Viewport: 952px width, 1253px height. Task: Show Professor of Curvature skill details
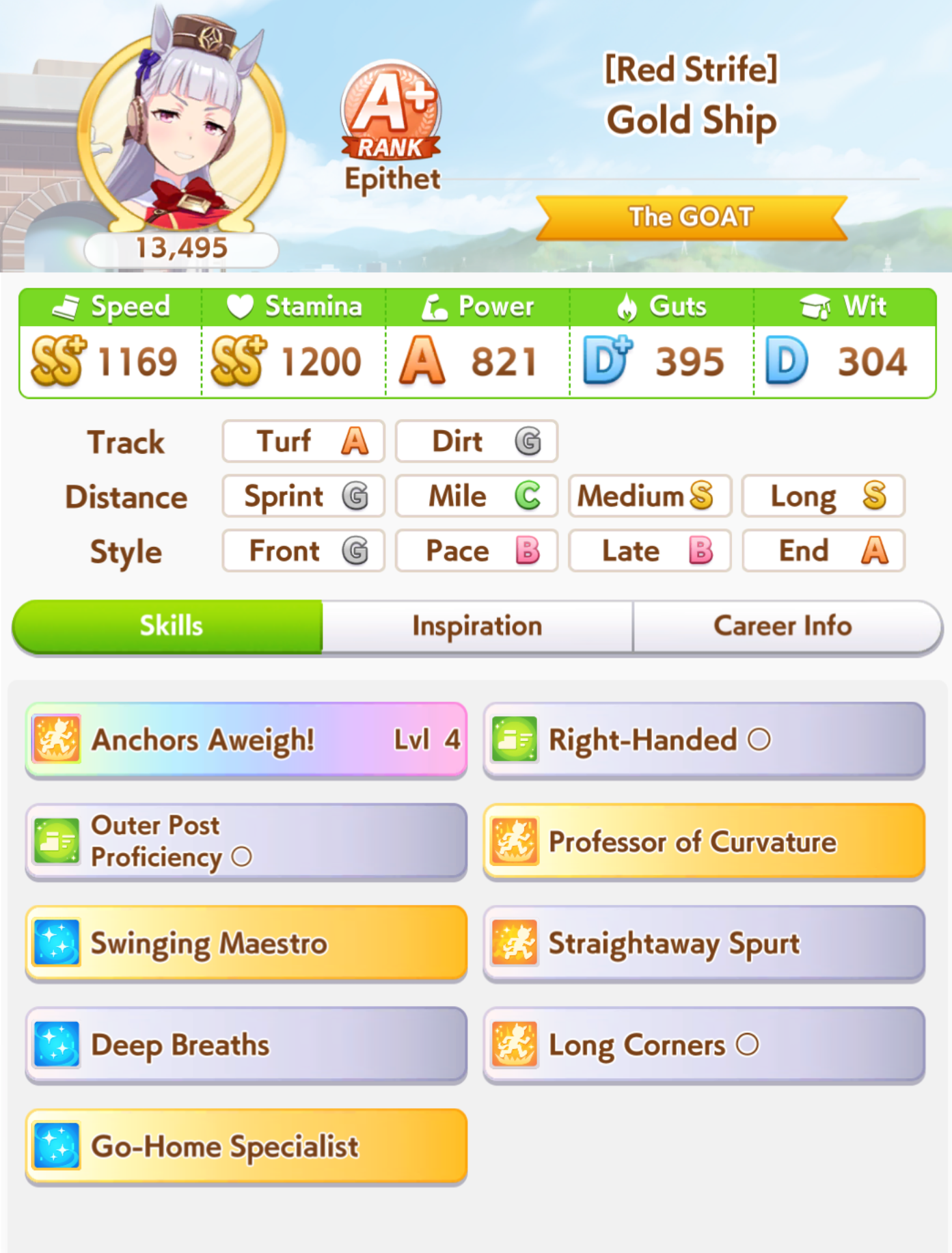tap(704, 841)
